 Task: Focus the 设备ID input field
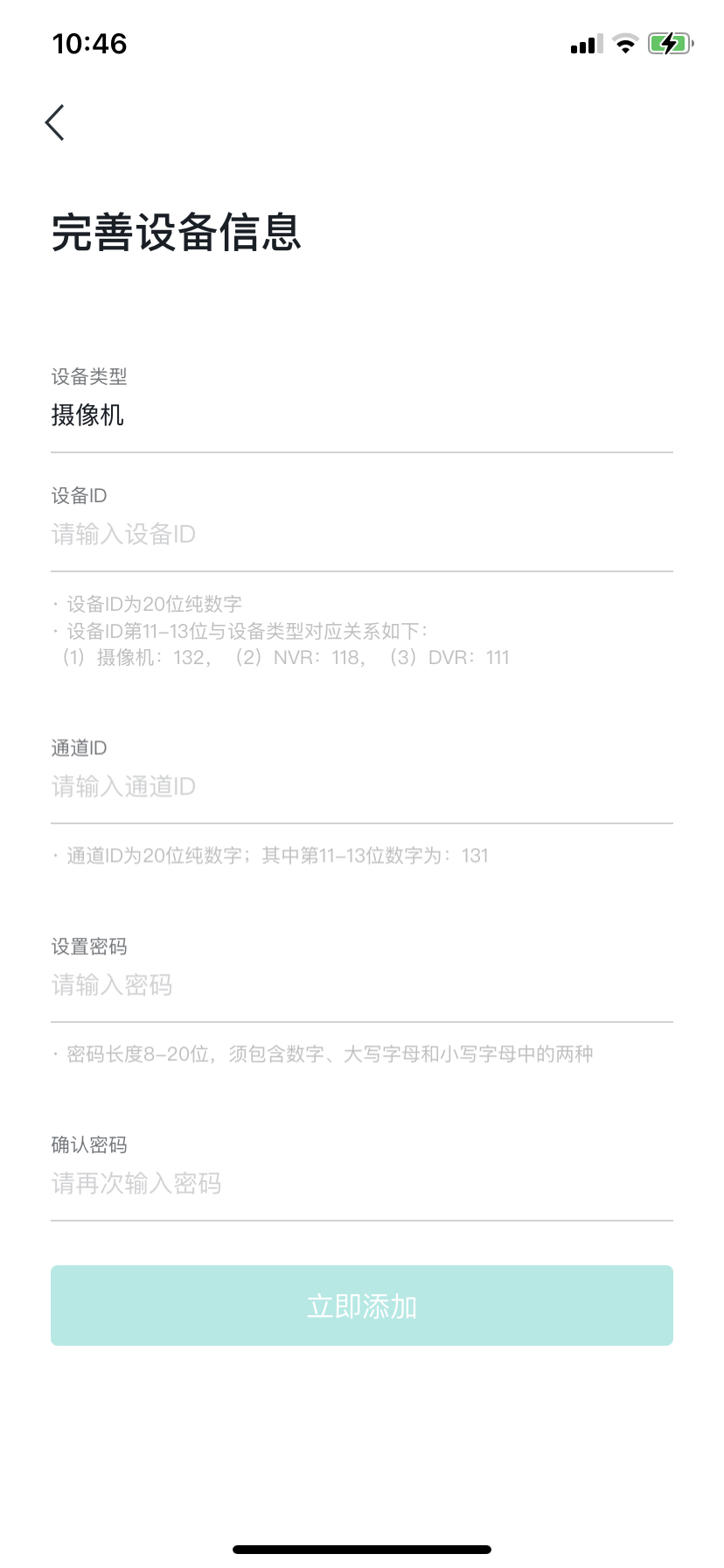pos(362,534)
